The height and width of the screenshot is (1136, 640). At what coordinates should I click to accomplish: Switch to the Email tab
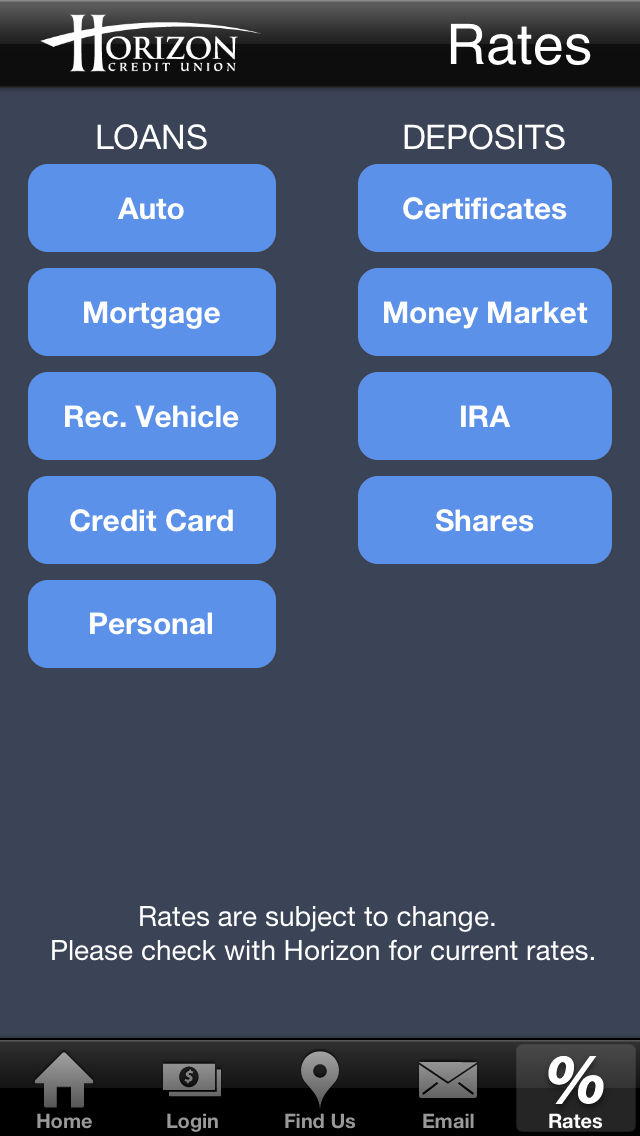tap(448, 1090)
